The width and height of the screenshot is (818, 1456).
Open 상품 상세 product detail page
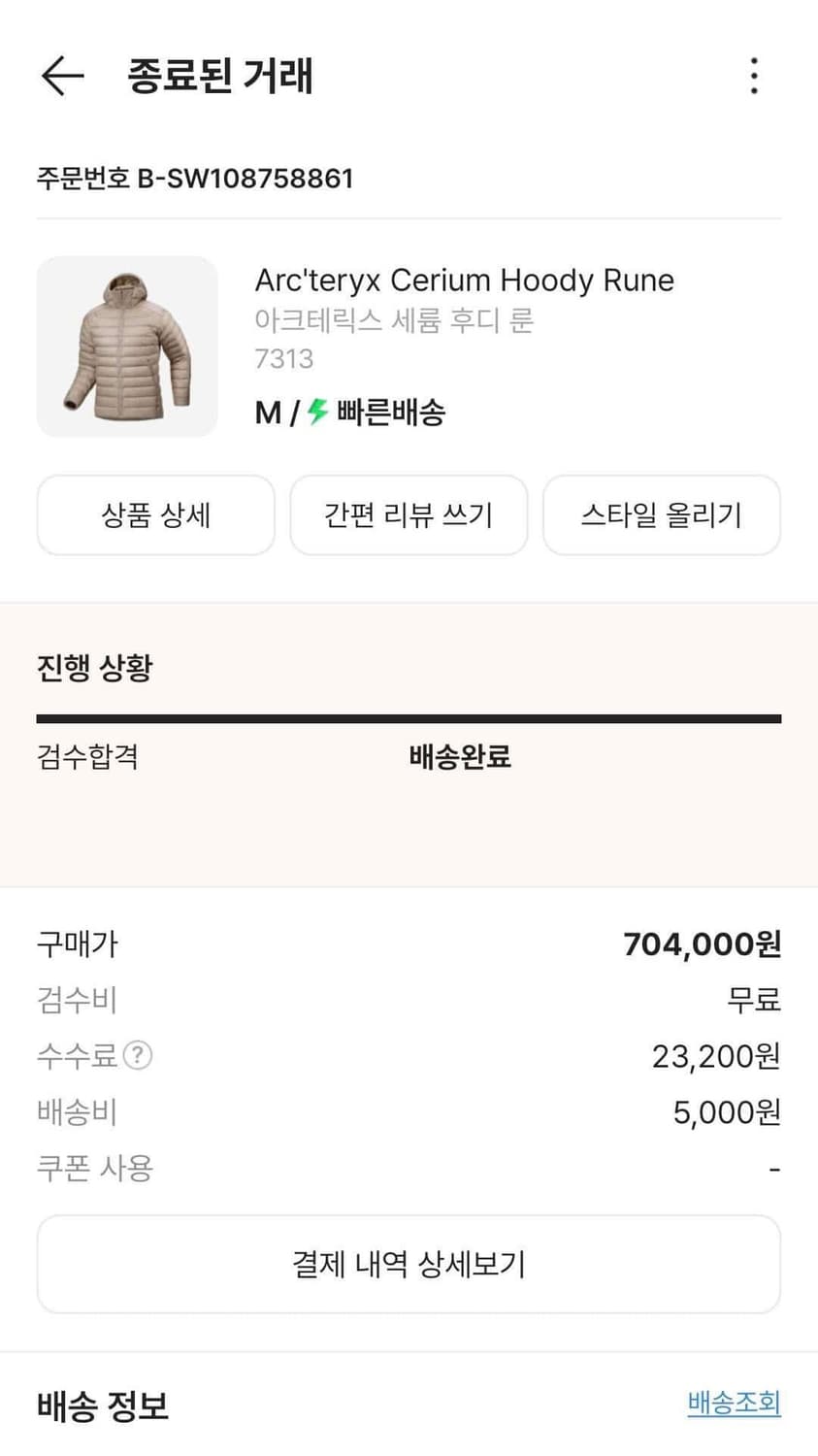tap(155, 514)
